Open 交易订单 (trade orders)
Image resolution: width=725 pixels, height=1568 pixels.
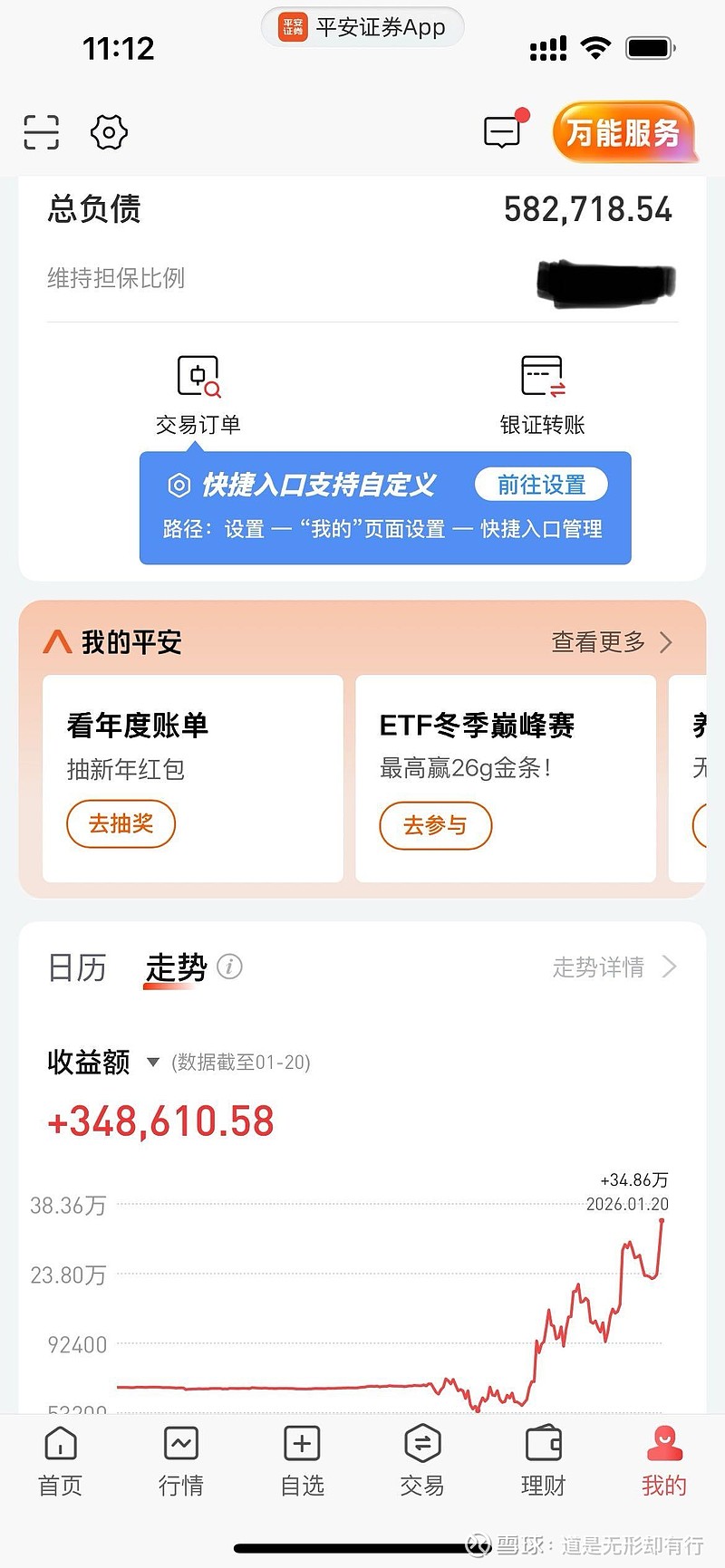[x=197, y=390]
